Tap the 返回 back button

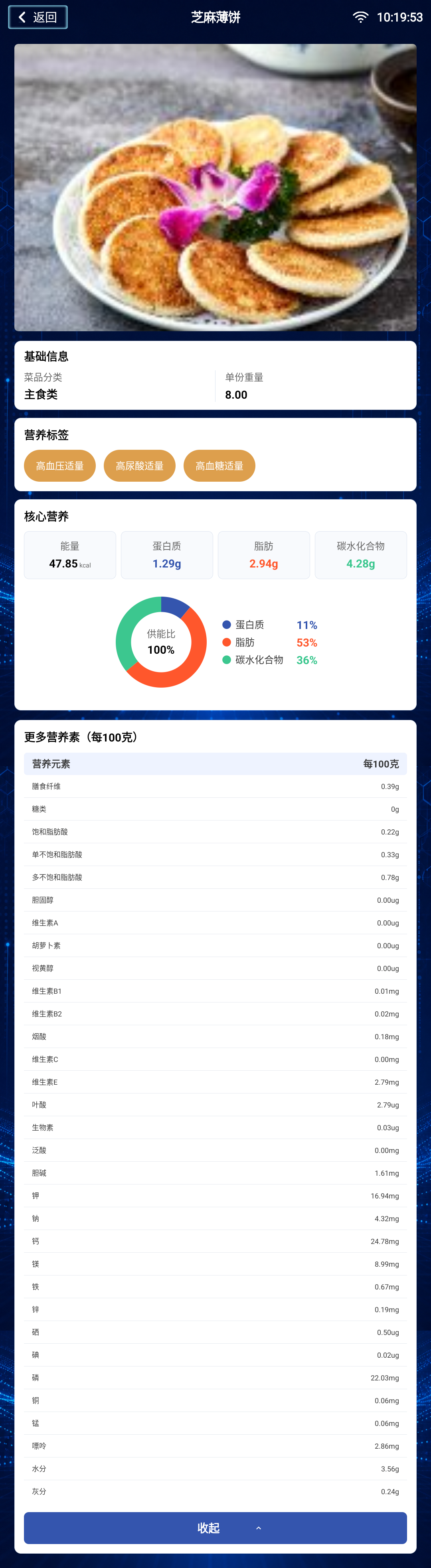pos(38,17)
